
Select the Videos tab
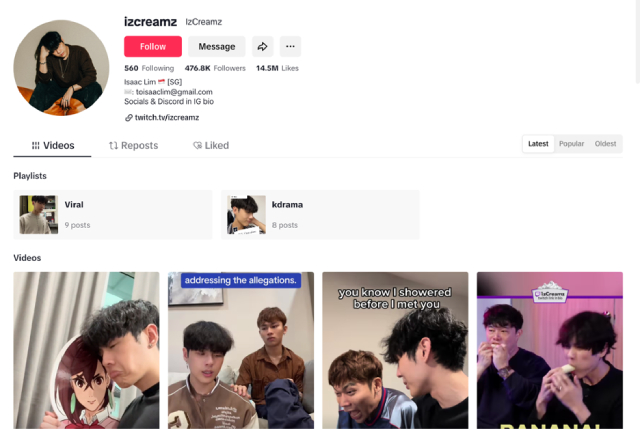tap(52, 145)
